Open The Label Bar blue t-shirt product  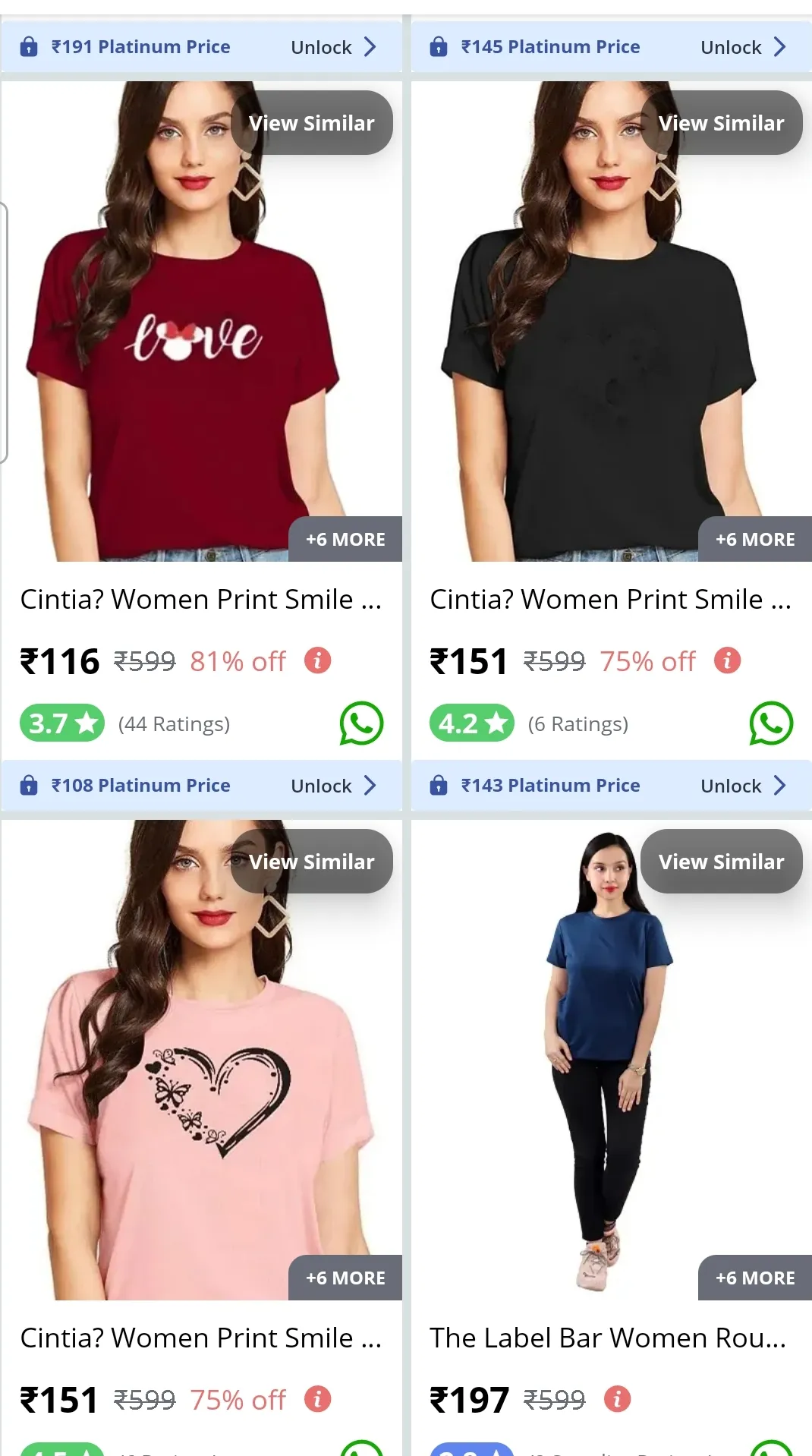tap(611, 1060)
